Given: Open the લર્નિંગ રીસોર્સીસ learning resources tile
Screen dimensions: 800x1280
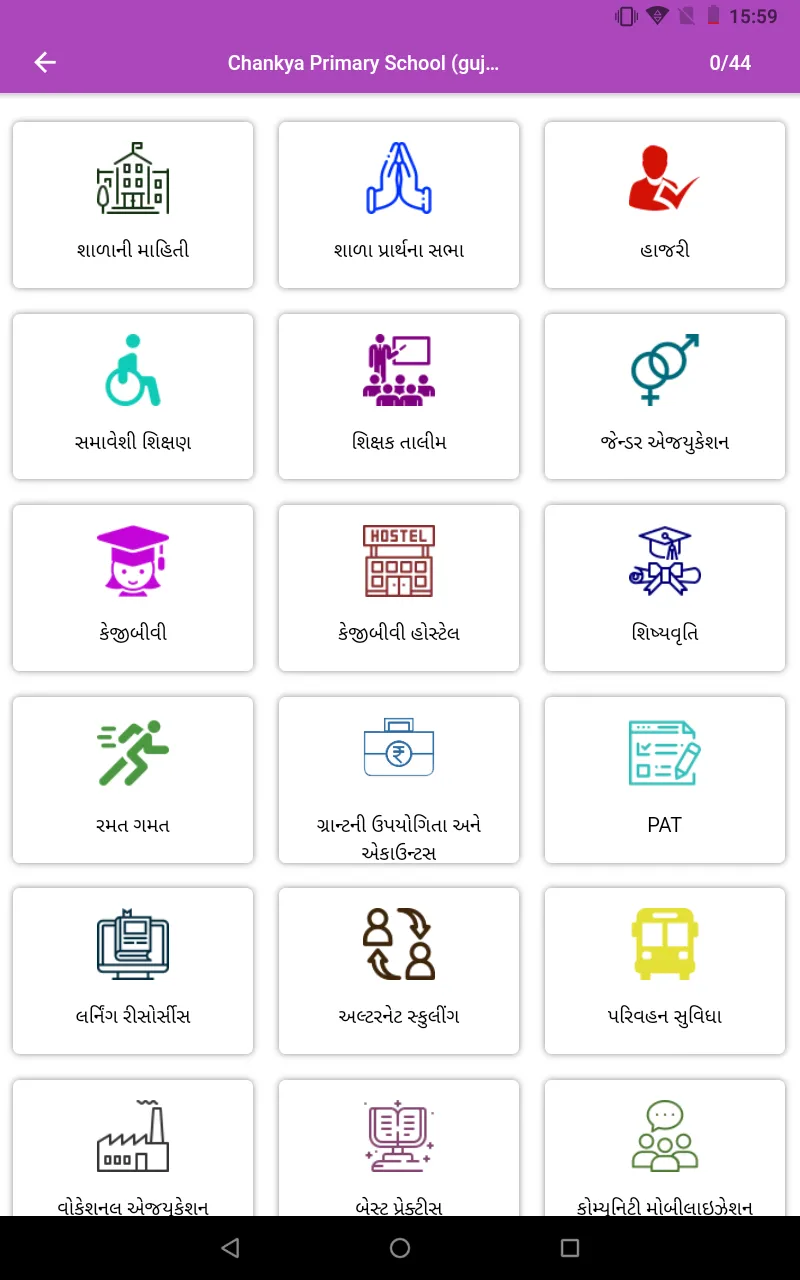Looking at the screenshot, I should [133, 971].
